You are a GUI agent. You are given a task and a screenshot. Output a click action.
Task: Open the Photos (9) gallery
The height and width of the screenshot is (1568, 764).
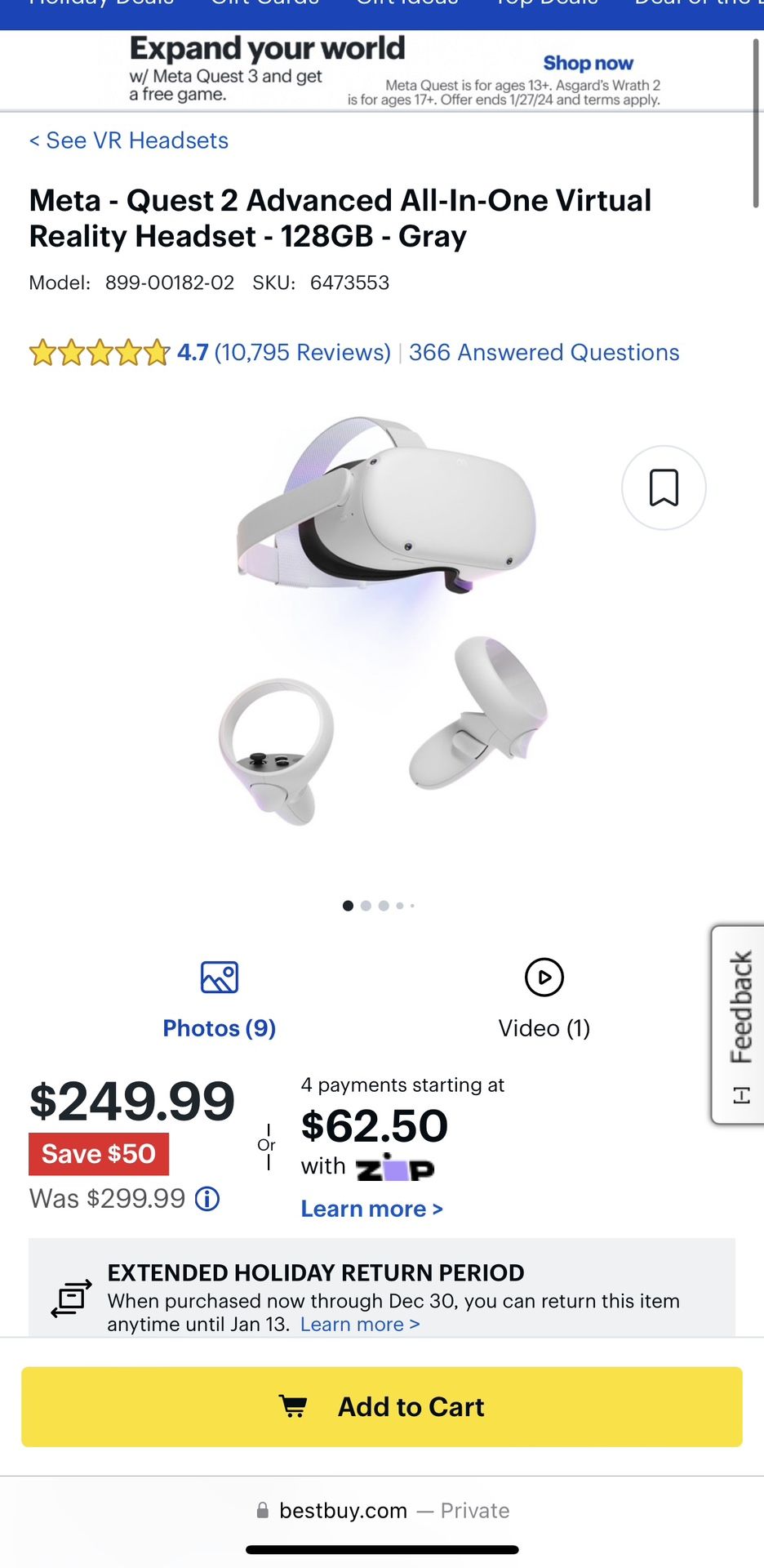tap(219, 1000)
